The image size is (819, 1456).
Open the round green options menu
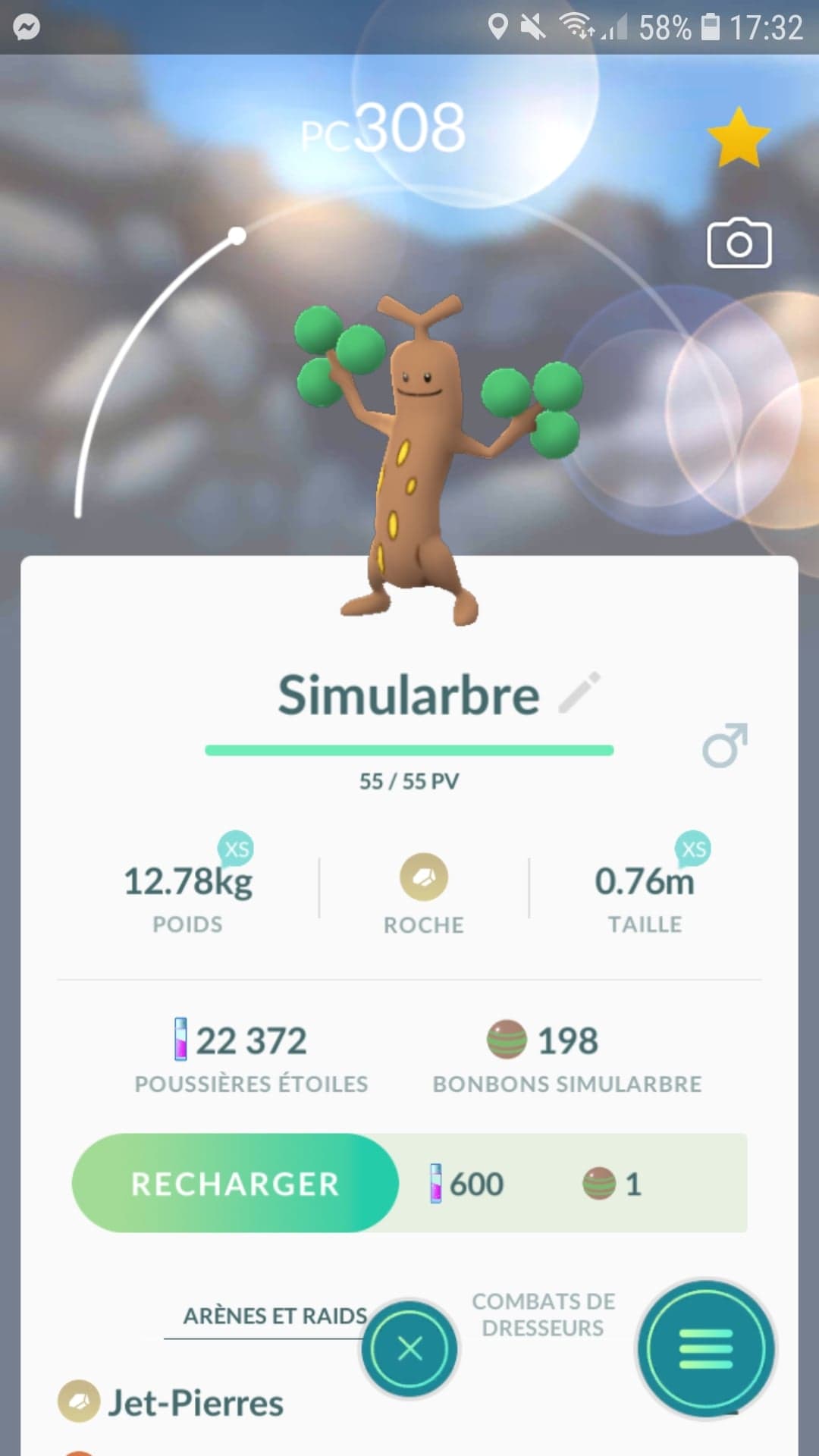706,1349
